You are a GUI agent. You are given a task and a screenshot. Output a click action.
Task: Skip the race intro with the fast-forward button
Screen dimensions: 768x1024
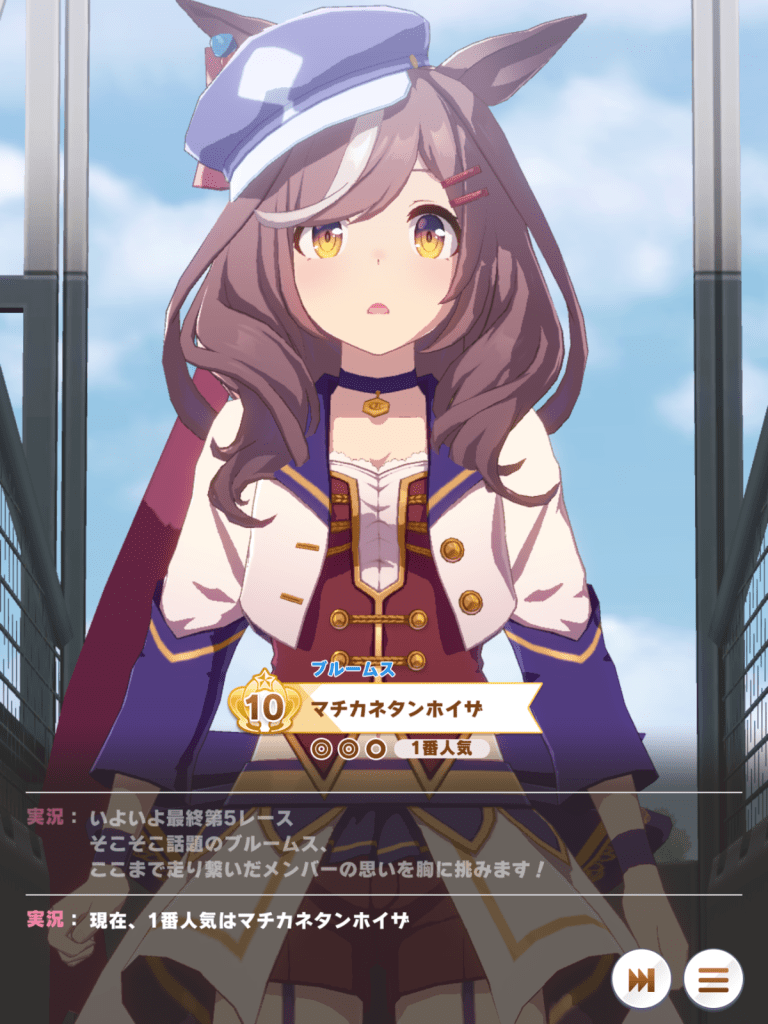click(x=641, y=979)
